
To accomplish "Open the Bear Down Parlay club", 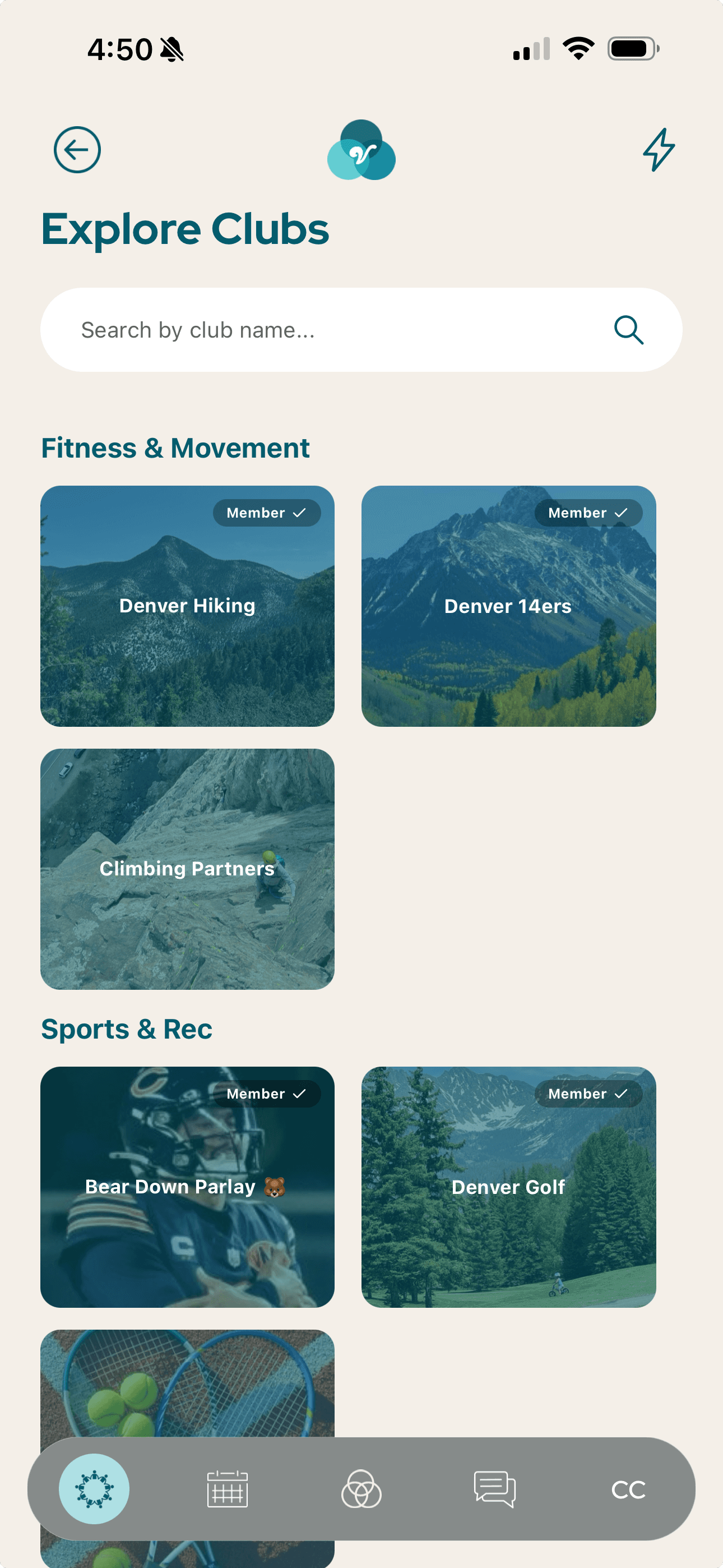I will click(187, 1186).
